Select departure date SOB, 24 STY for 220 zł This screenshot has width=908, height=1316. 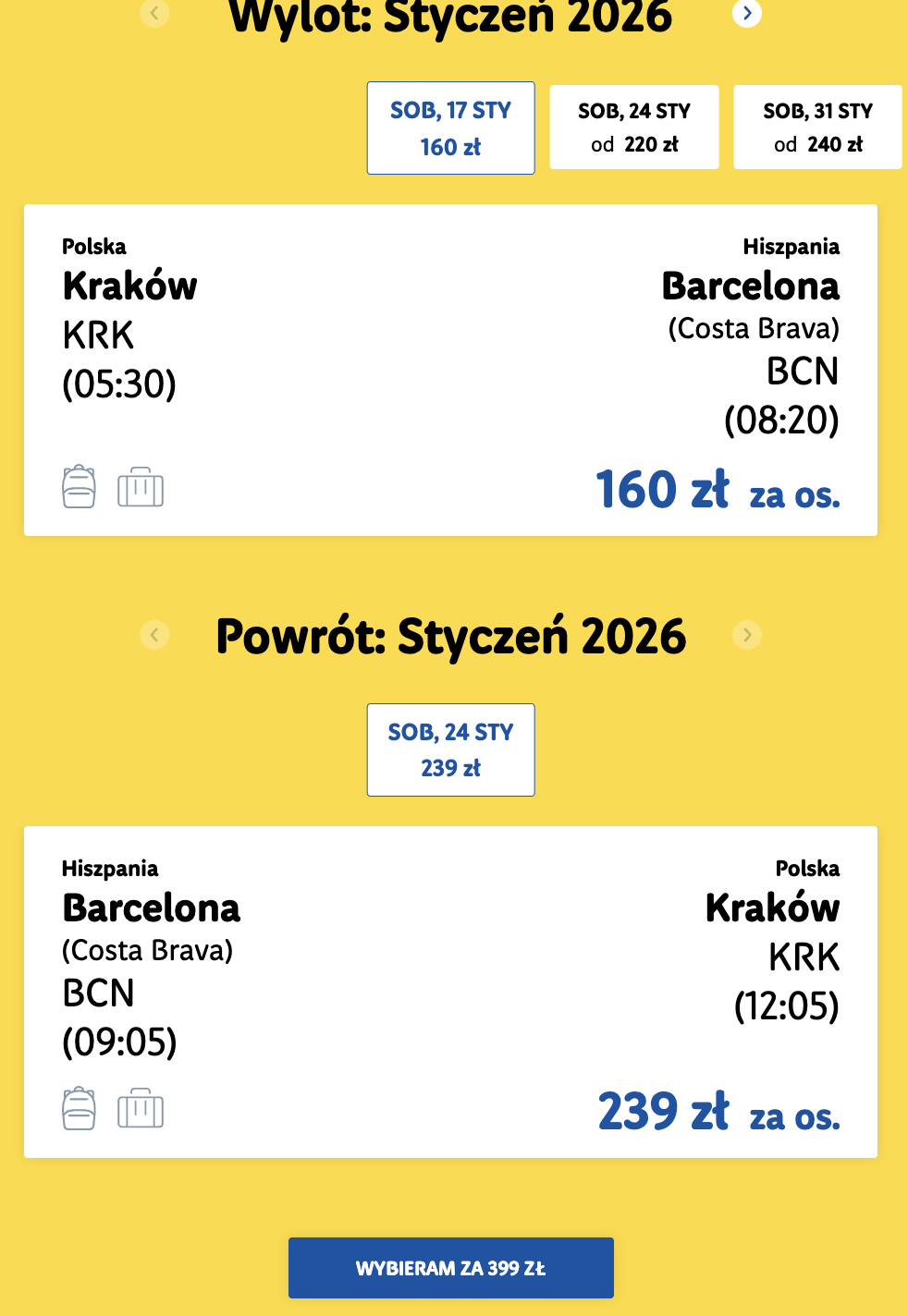(634, 128)
